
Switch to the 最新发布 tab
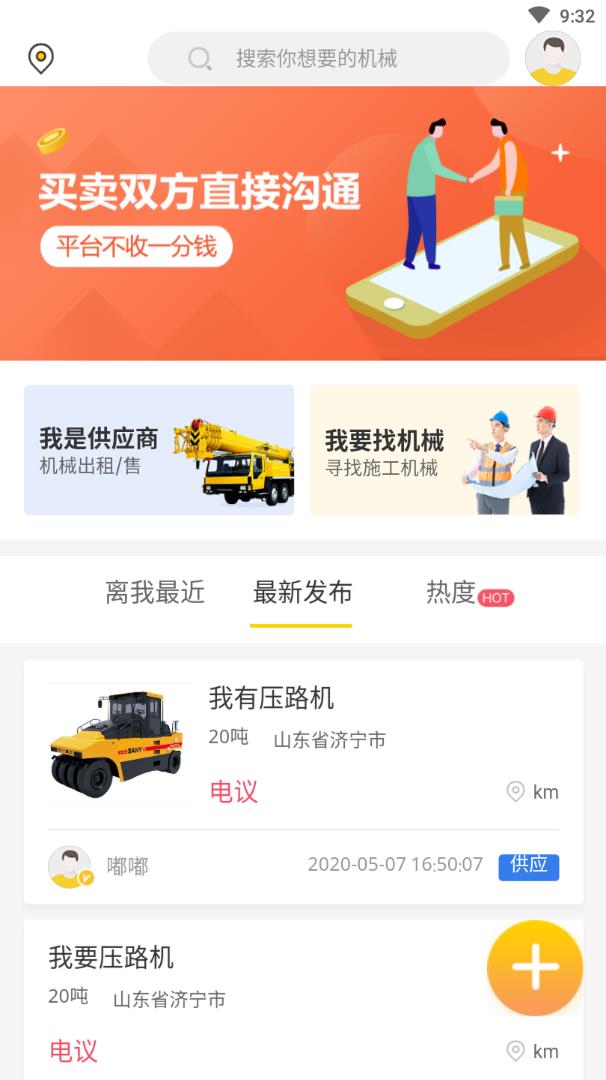click(302, 593)
